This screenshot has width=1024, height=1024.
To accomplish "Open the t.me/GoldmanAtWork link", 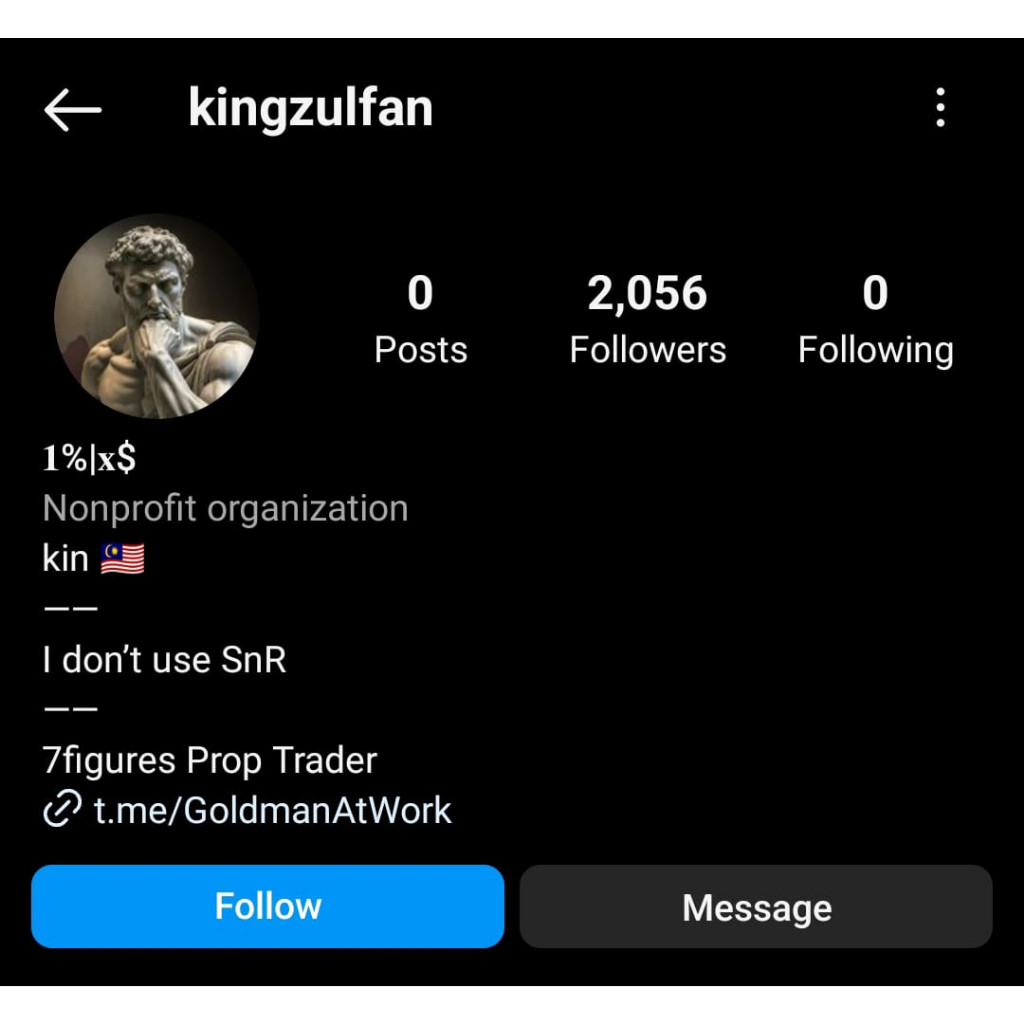I will pos(272,810).
